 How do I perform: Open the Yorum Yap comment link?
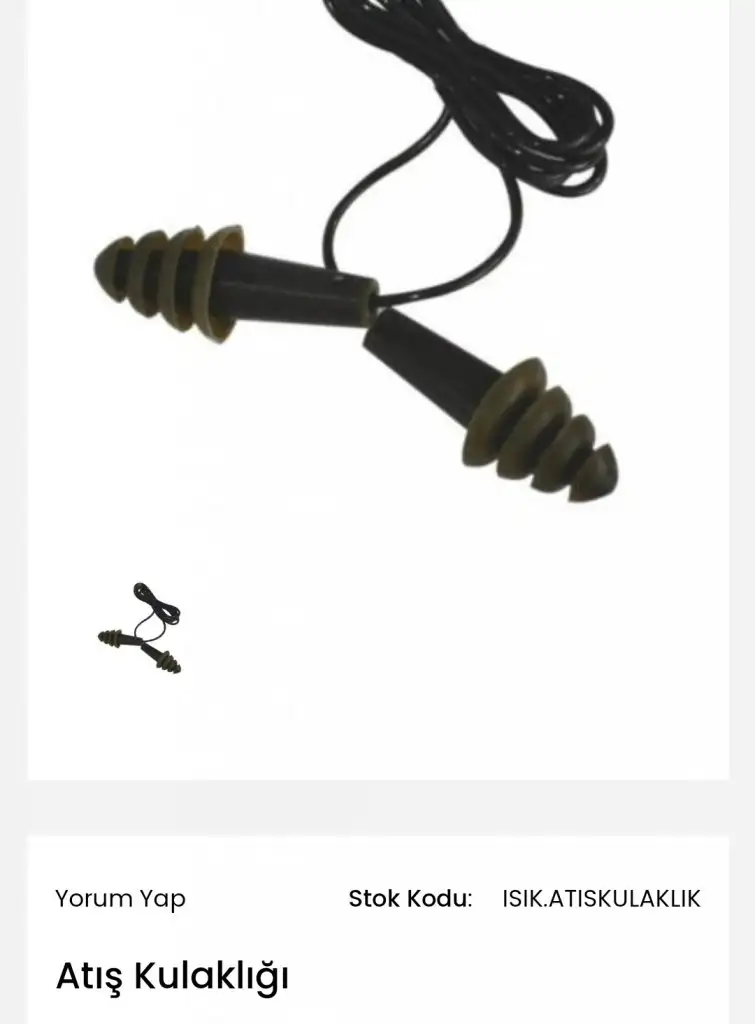[120, 899]
